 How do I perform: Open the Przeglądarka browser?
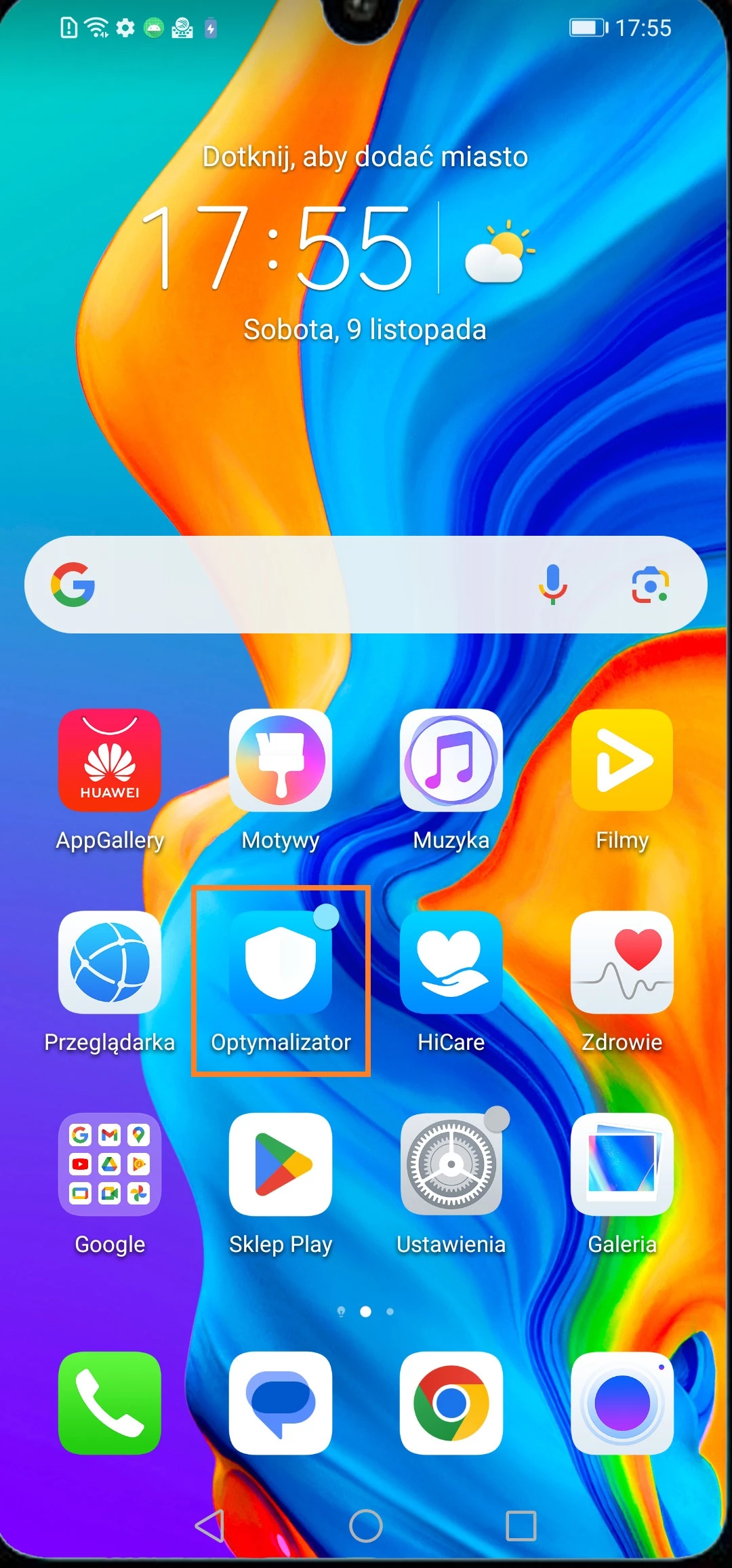pos(110,963)
